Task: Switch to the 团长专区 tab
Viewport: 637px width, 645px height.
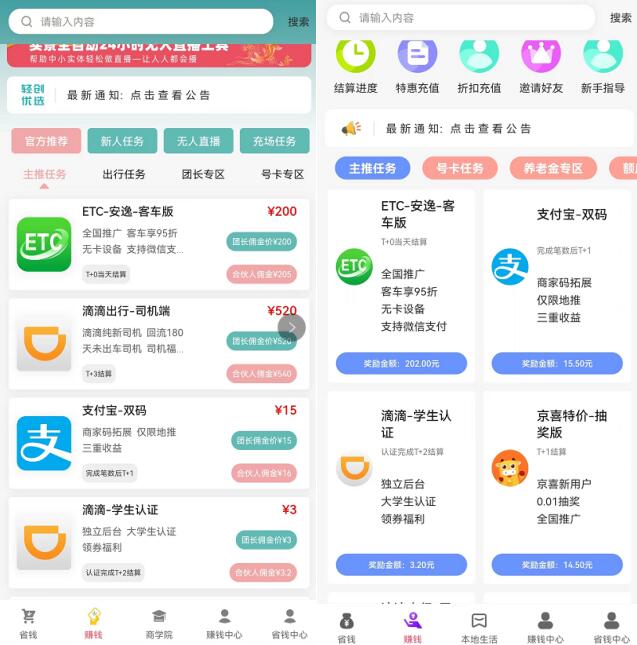Action: tap(203, 174)
